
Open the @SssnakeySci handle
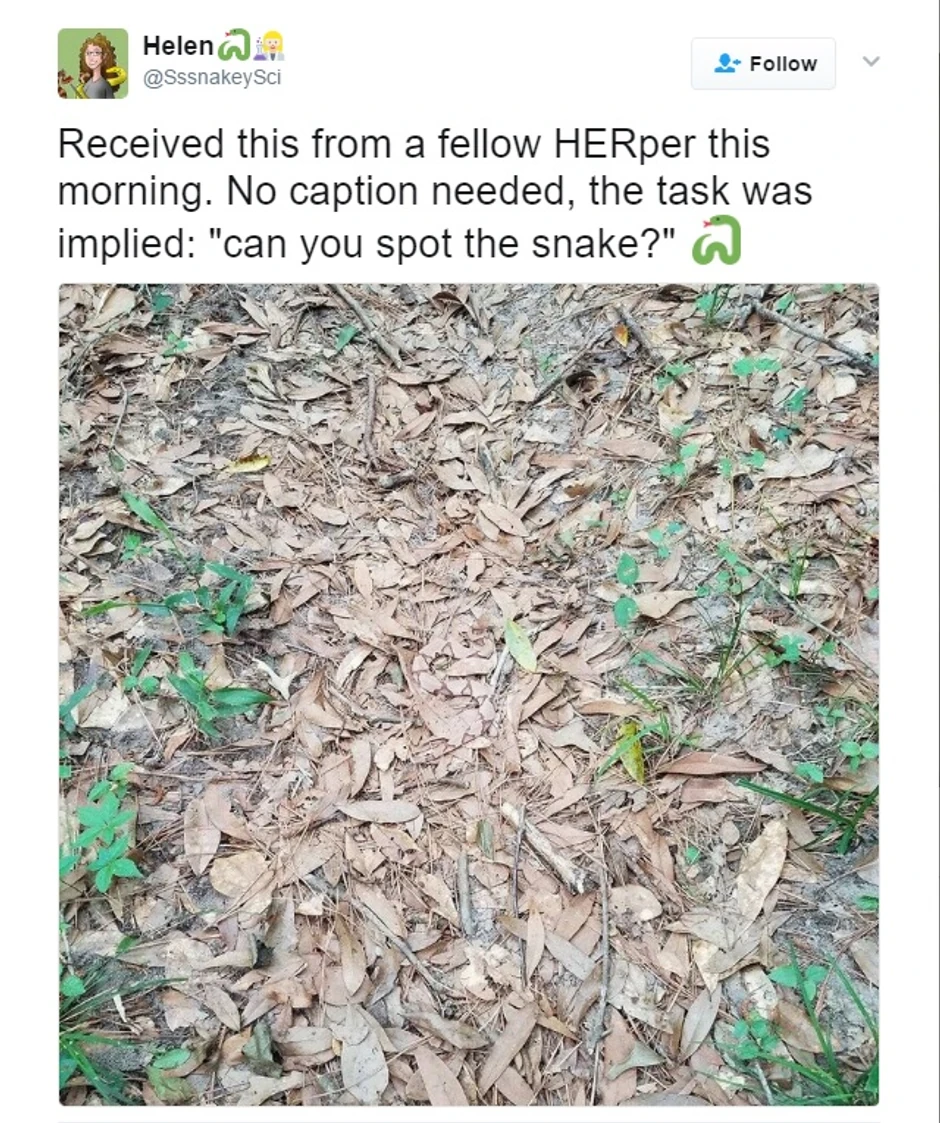(x=212, y=78)
